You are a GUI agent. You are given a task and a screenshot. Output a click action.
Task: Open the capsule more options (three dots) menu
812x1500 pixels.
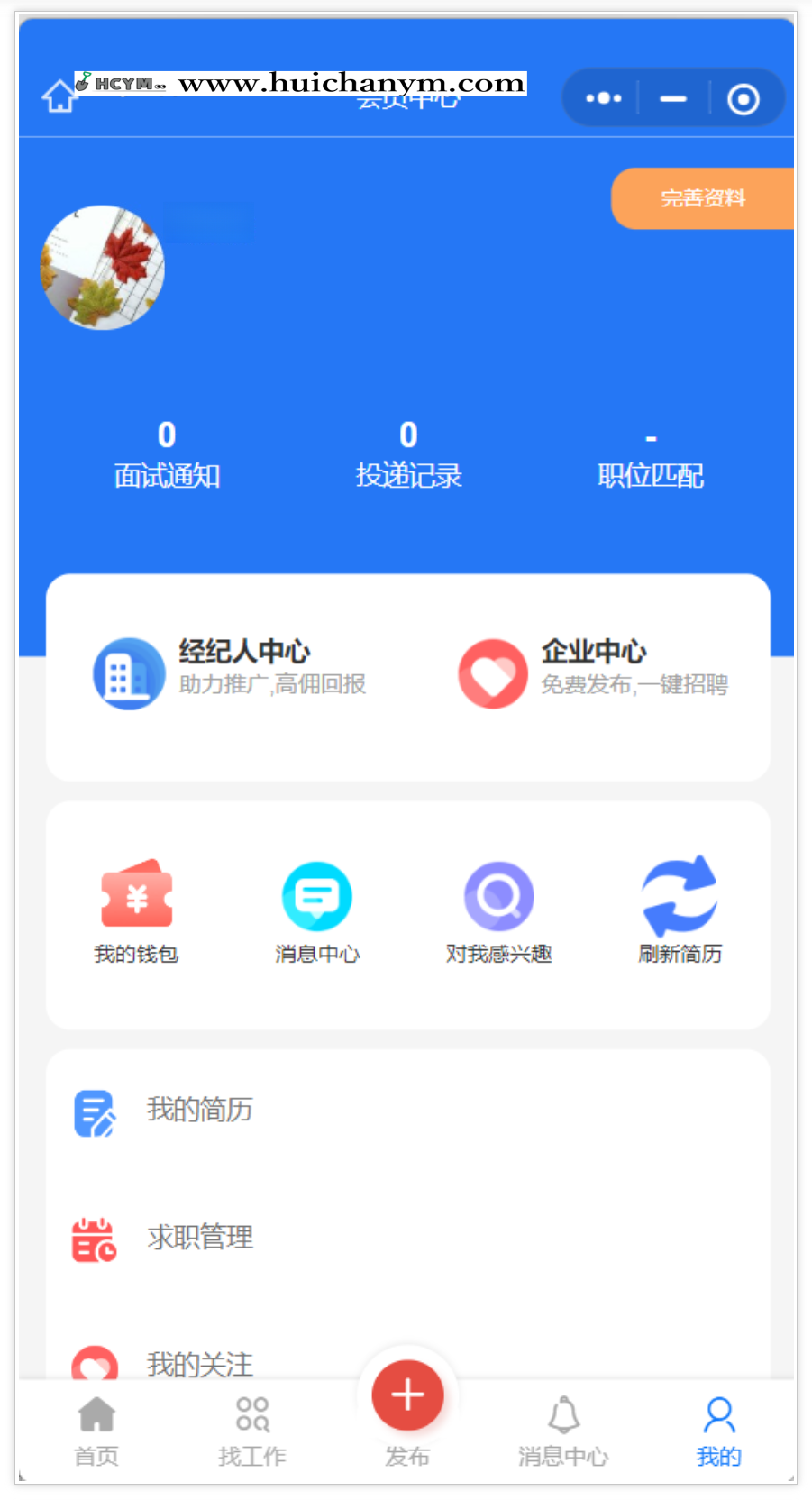602,97
